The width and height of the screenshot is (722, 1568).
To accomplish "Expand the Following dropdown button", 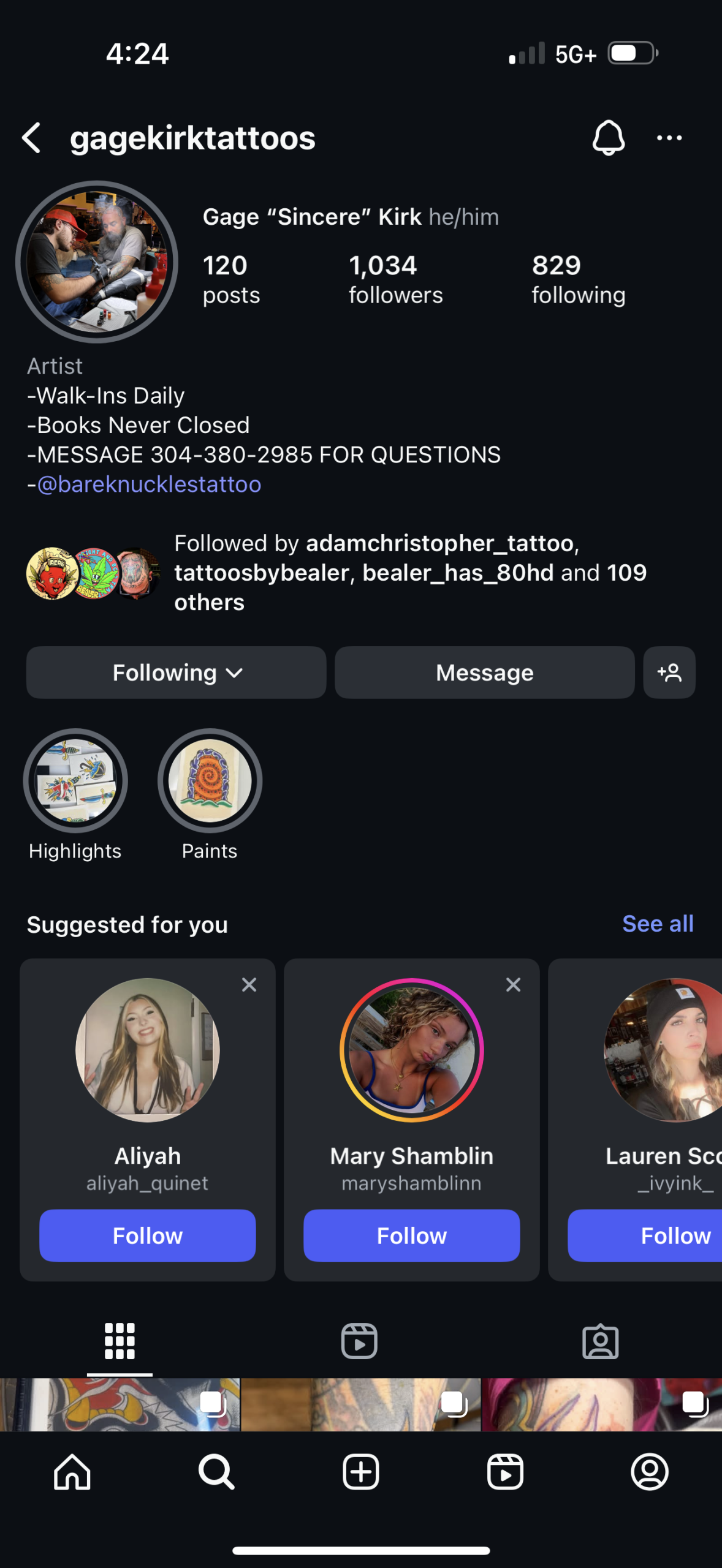I will pos(176,673).
